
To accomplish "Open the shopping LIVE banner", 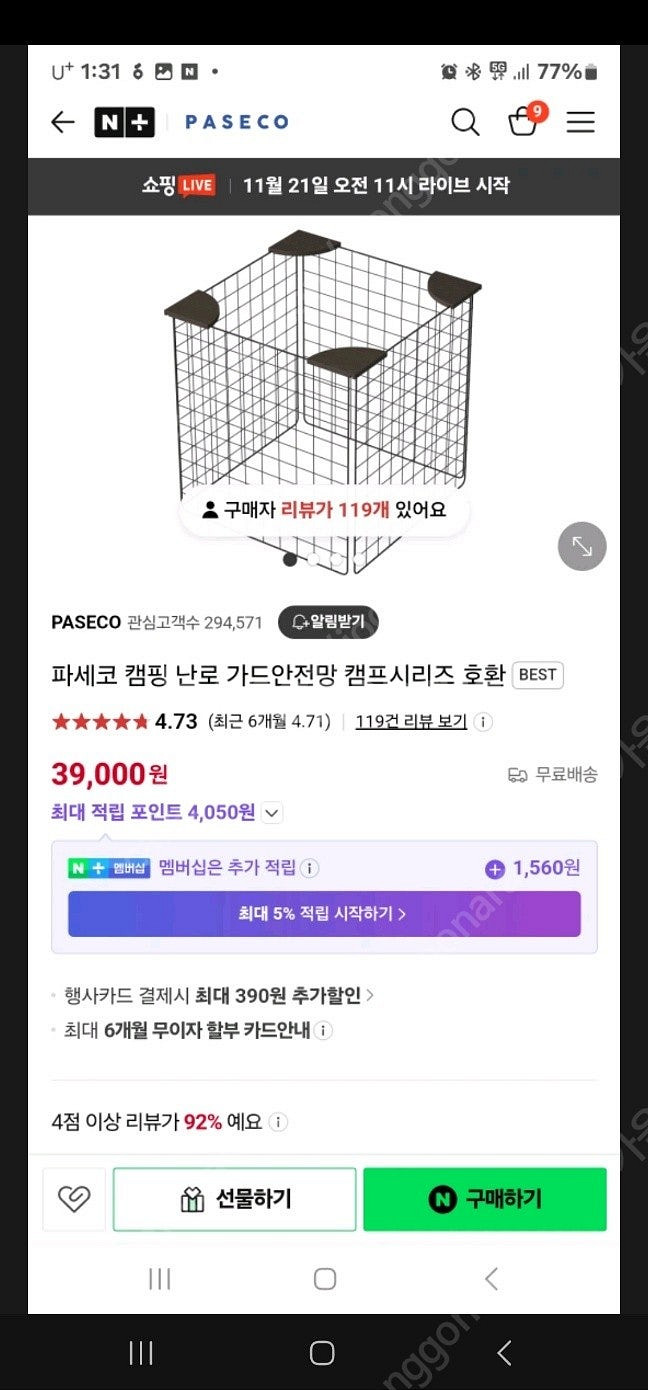I will [324, 185].
